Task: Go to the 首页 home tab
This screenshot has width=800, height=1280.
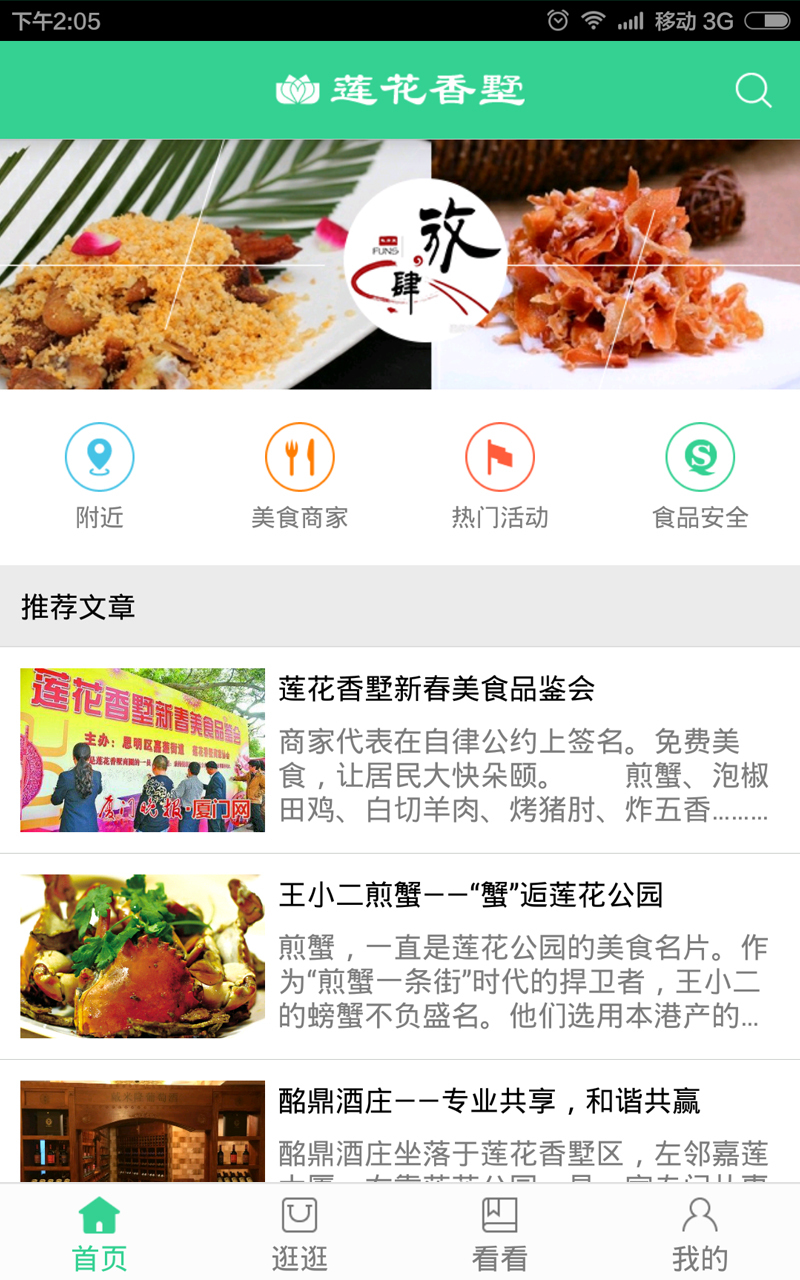Action: coord(100,1233)
